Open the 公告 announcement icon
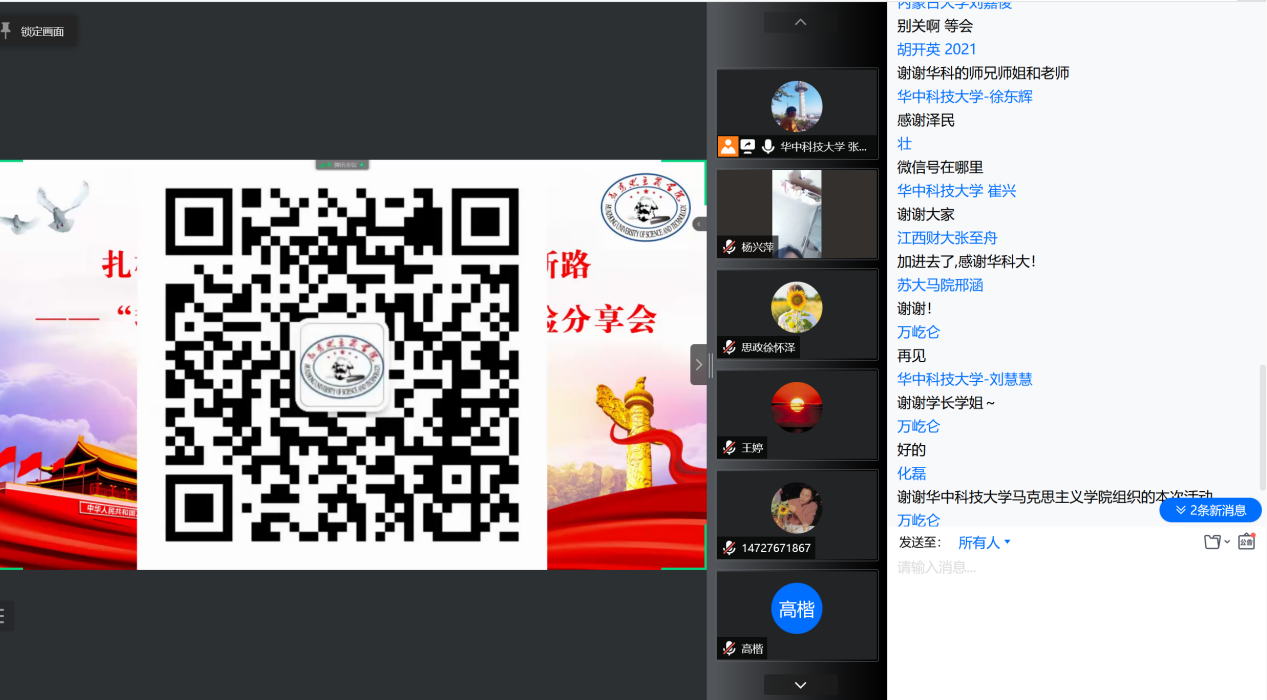 (1246, 542)
